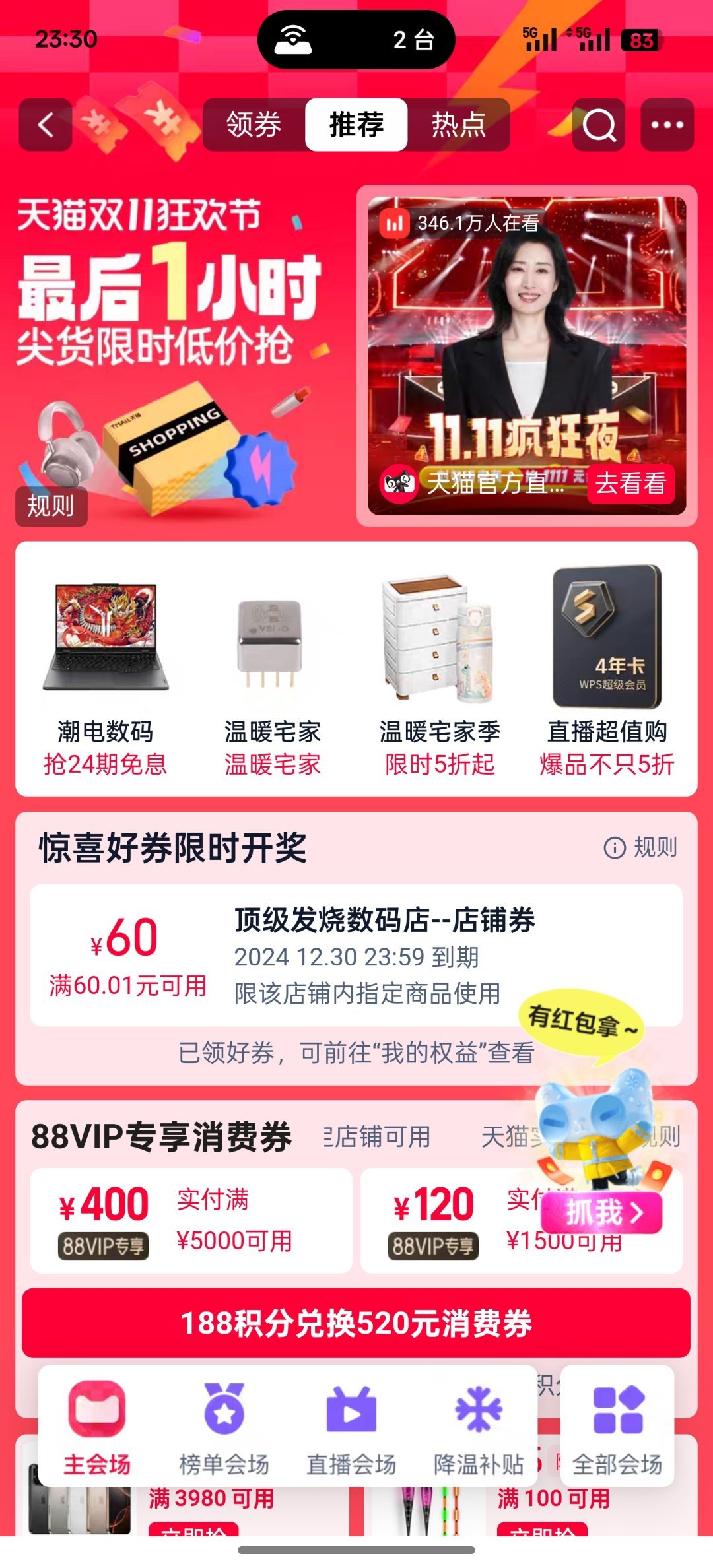
Task: Tap 188积分兑换520元消费券 button
Action: 356,1323
